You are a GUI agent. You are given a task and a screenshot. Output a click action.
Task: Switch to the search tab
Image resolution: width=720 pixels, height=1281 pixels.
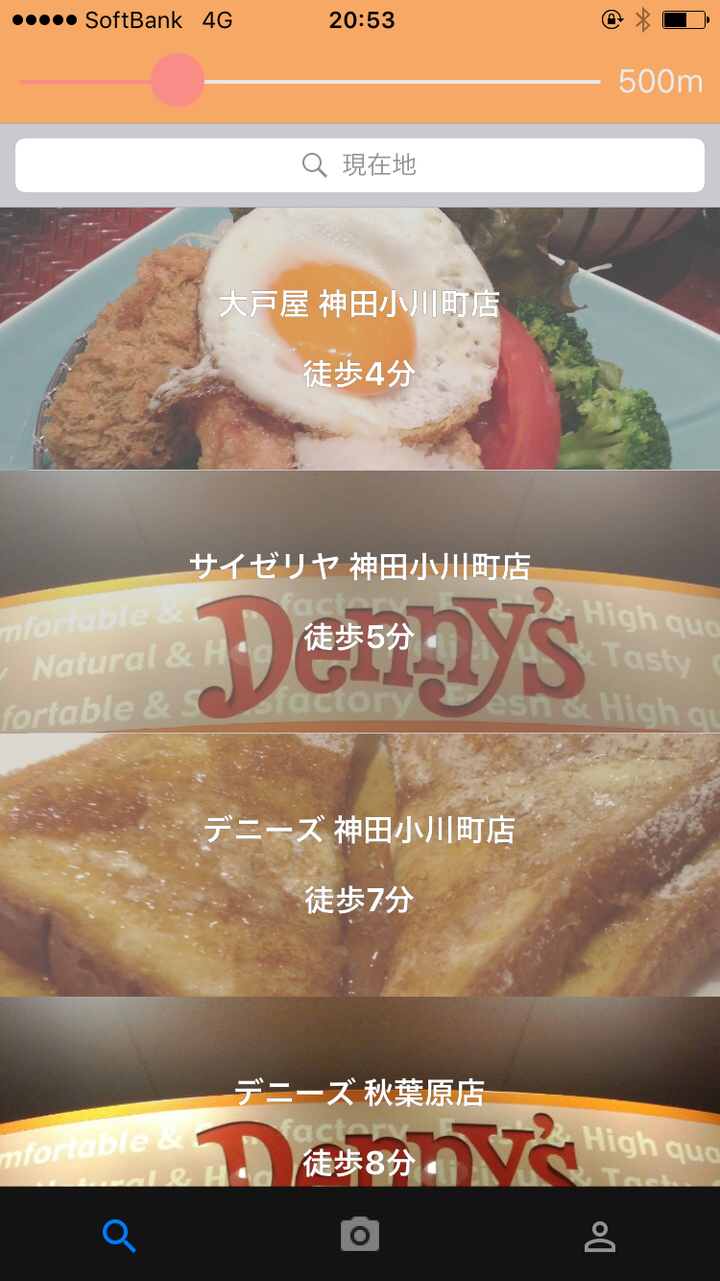119,1236
